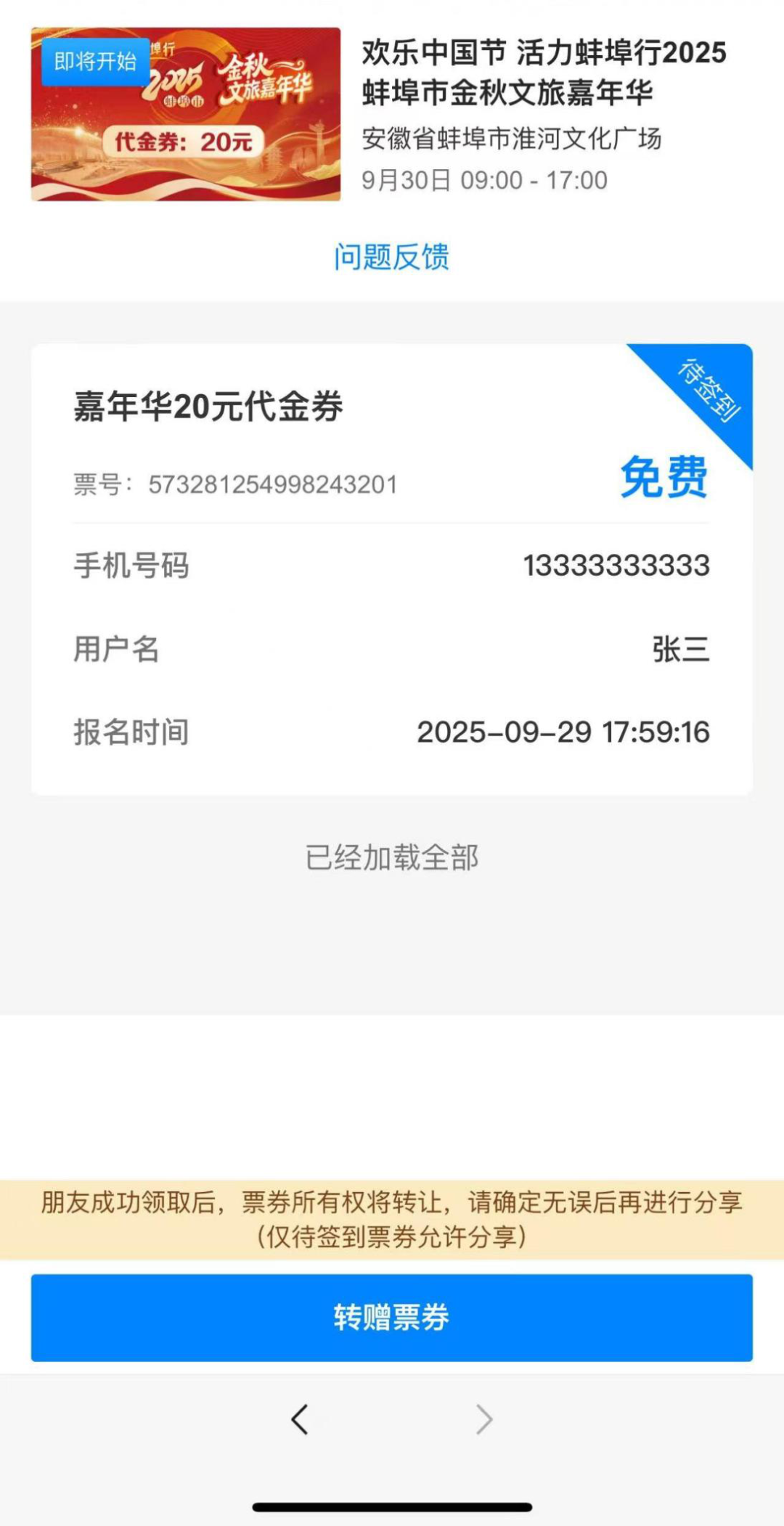Open the 金秋文旅嘉年华 event banner
This screenshot has width=784, height=1526.
186,114
